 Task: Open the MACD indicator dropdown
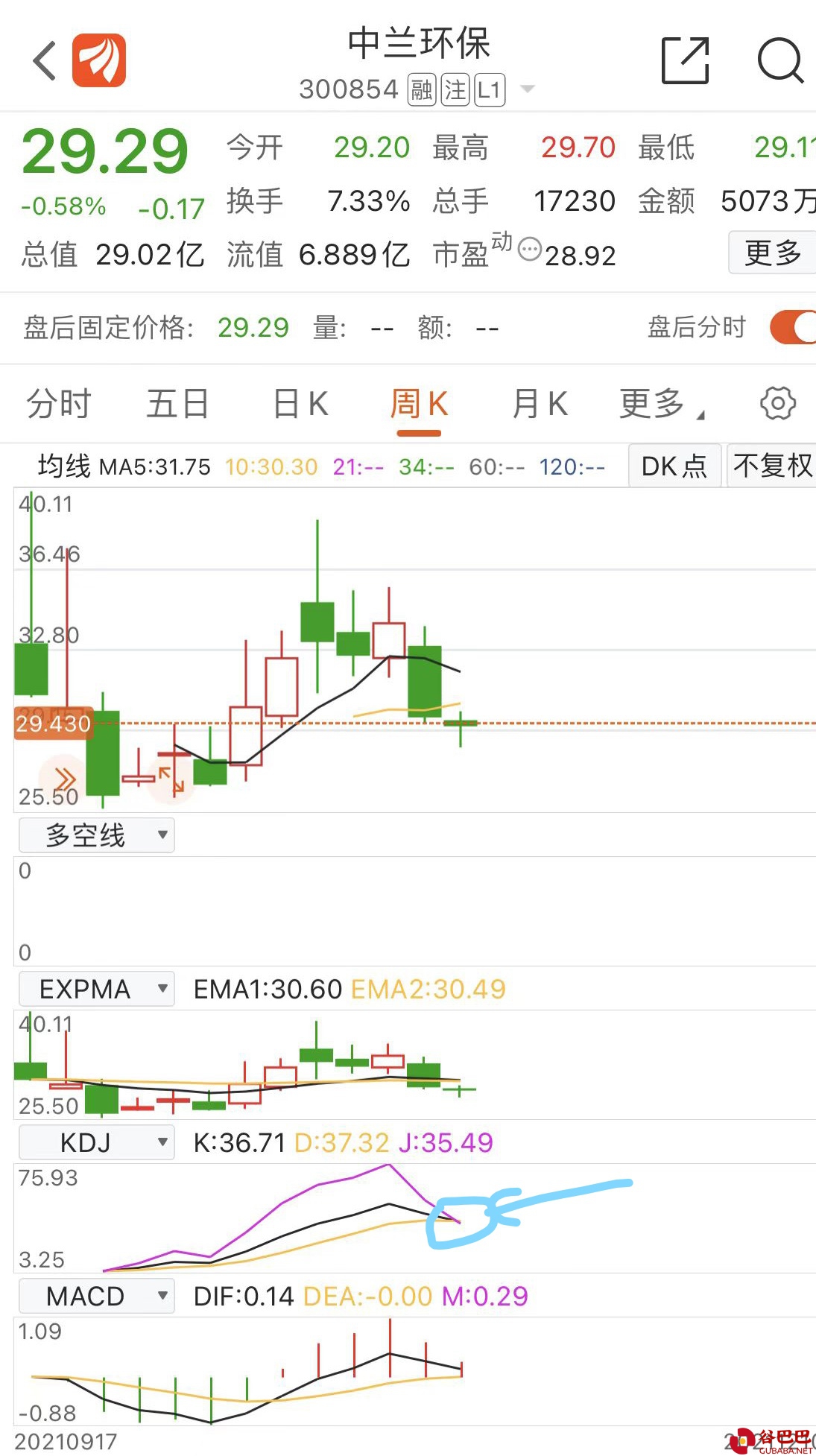click(x=97, y=1296)
